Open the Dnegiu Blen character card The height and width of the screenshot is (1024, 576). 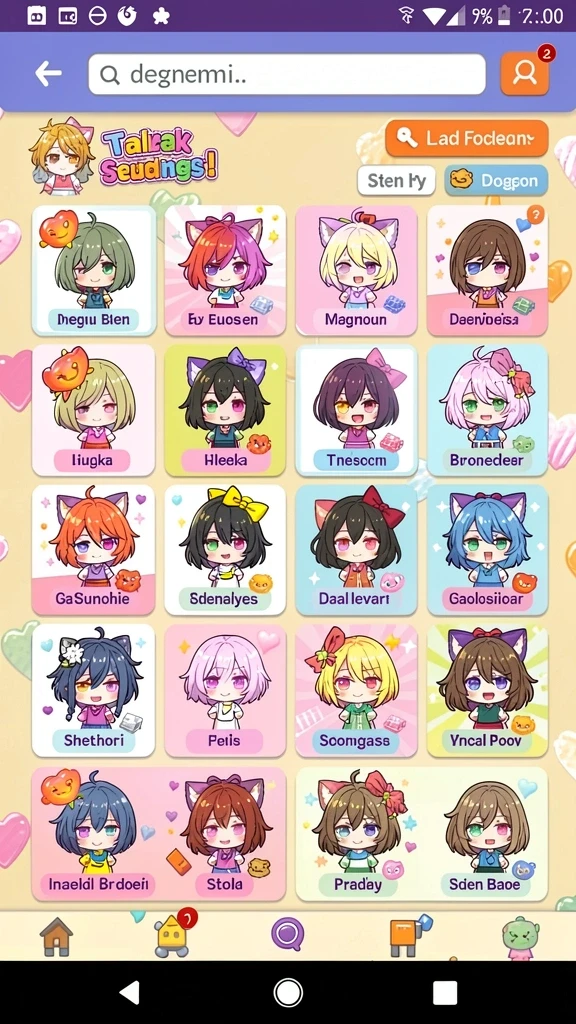tap(94, 270)
